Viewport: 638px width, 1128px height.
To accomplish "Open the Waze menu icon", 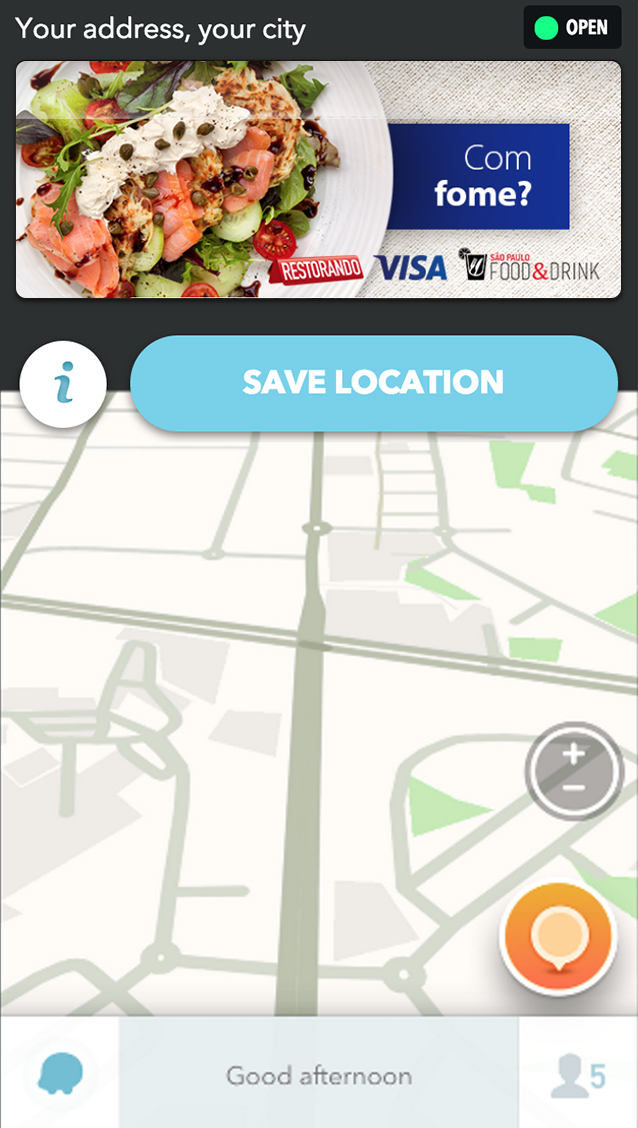I will coord(59,1075).
